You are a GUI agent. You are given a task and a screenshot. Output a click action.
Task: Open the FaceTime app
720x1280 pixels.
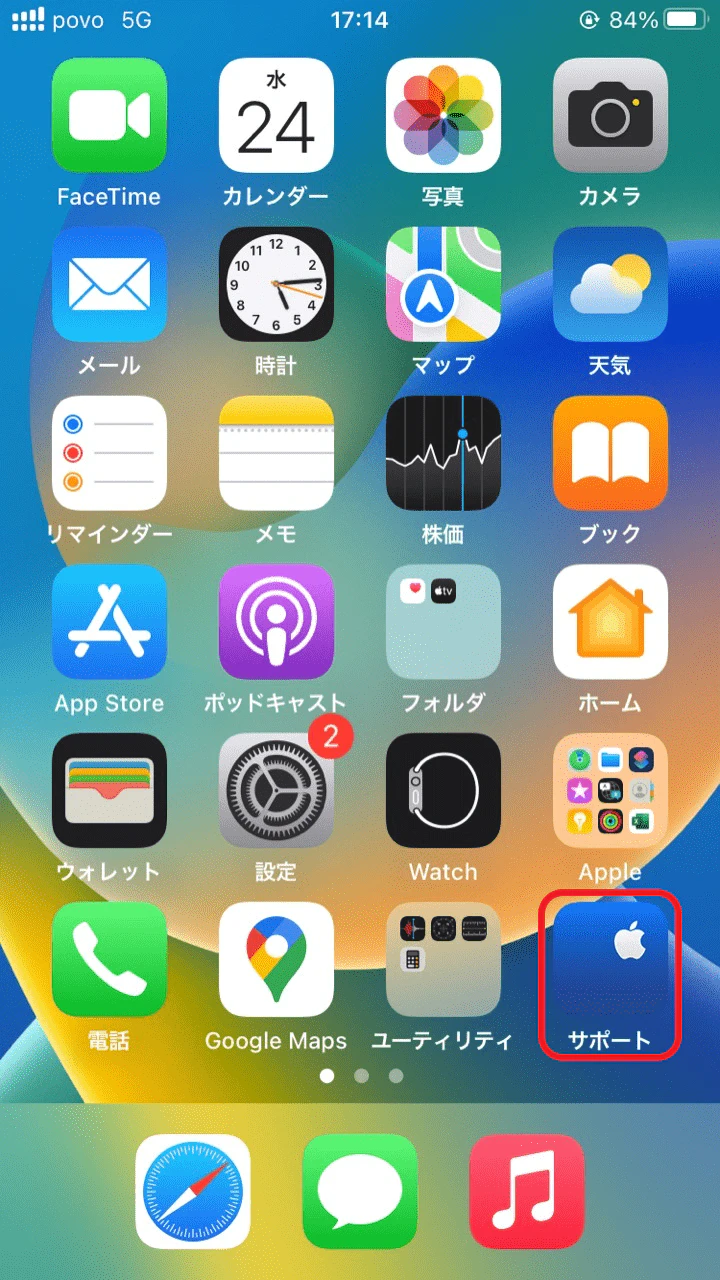109,115
